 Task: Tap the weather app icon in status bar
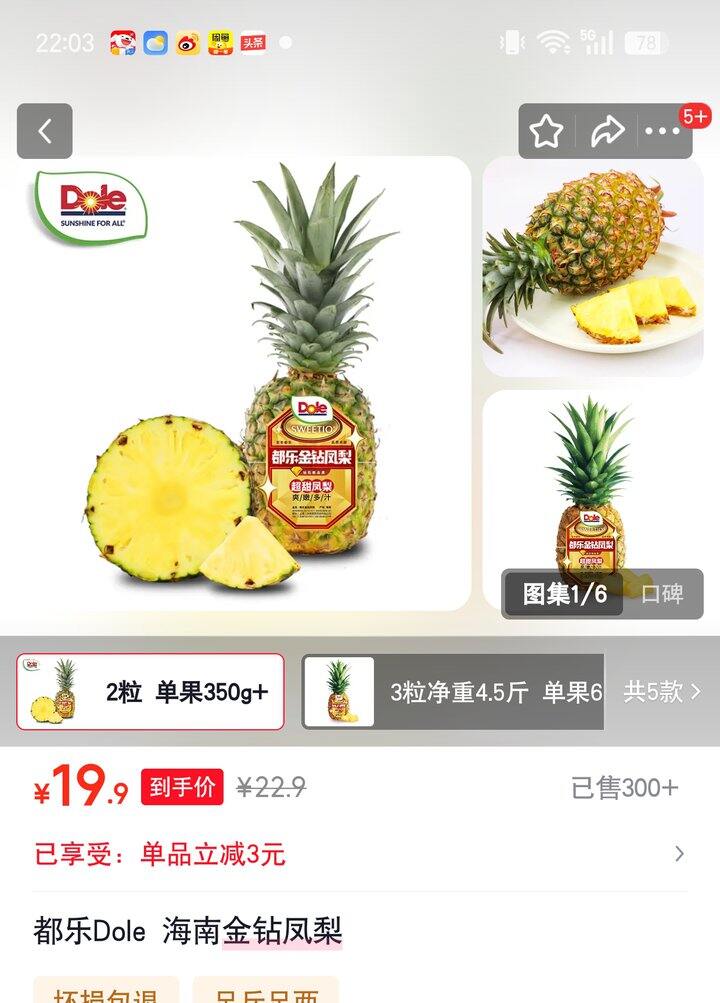(157, 42)
